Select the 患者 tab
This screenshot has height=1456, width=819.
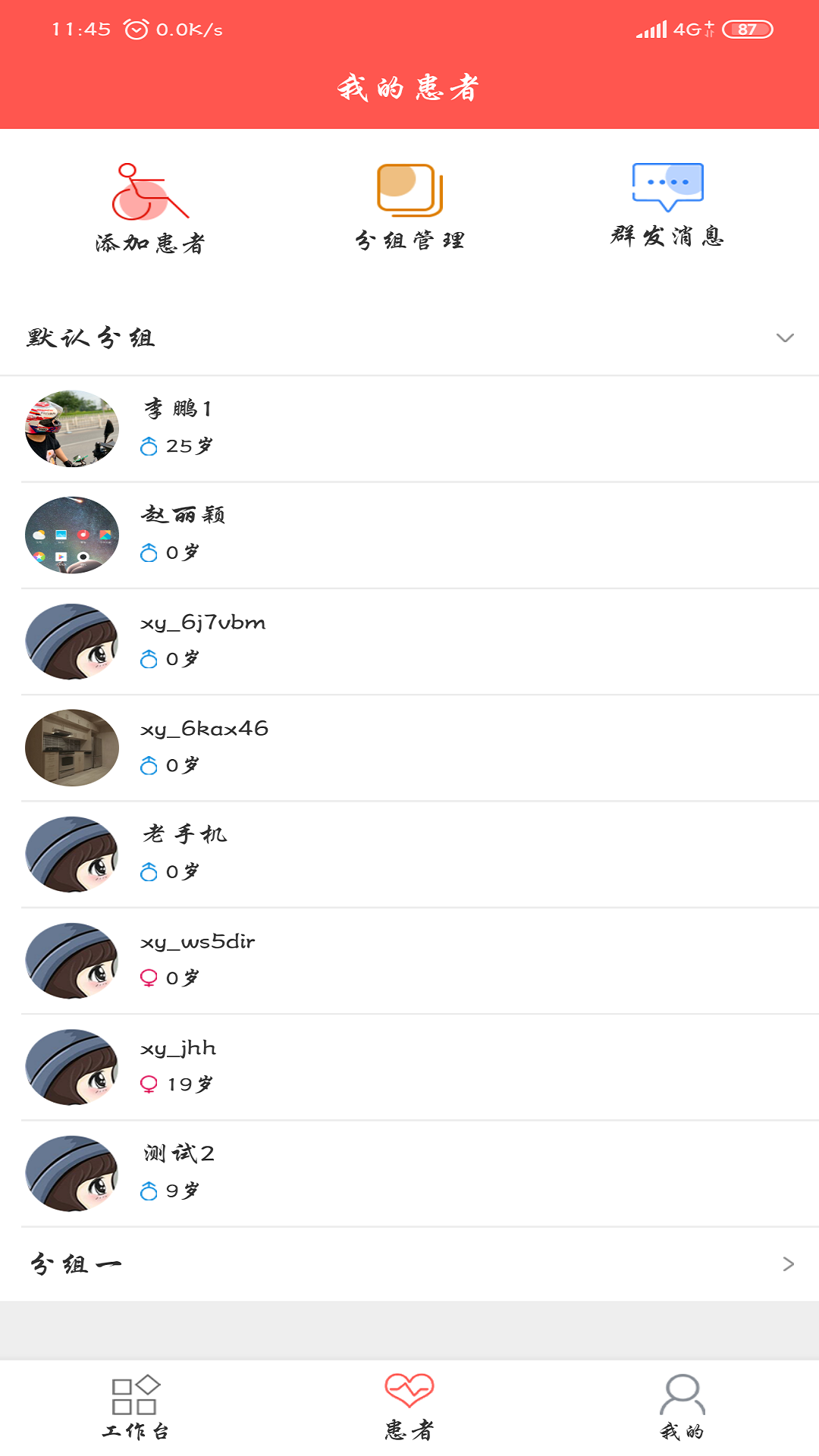(x=409, y=1407)
